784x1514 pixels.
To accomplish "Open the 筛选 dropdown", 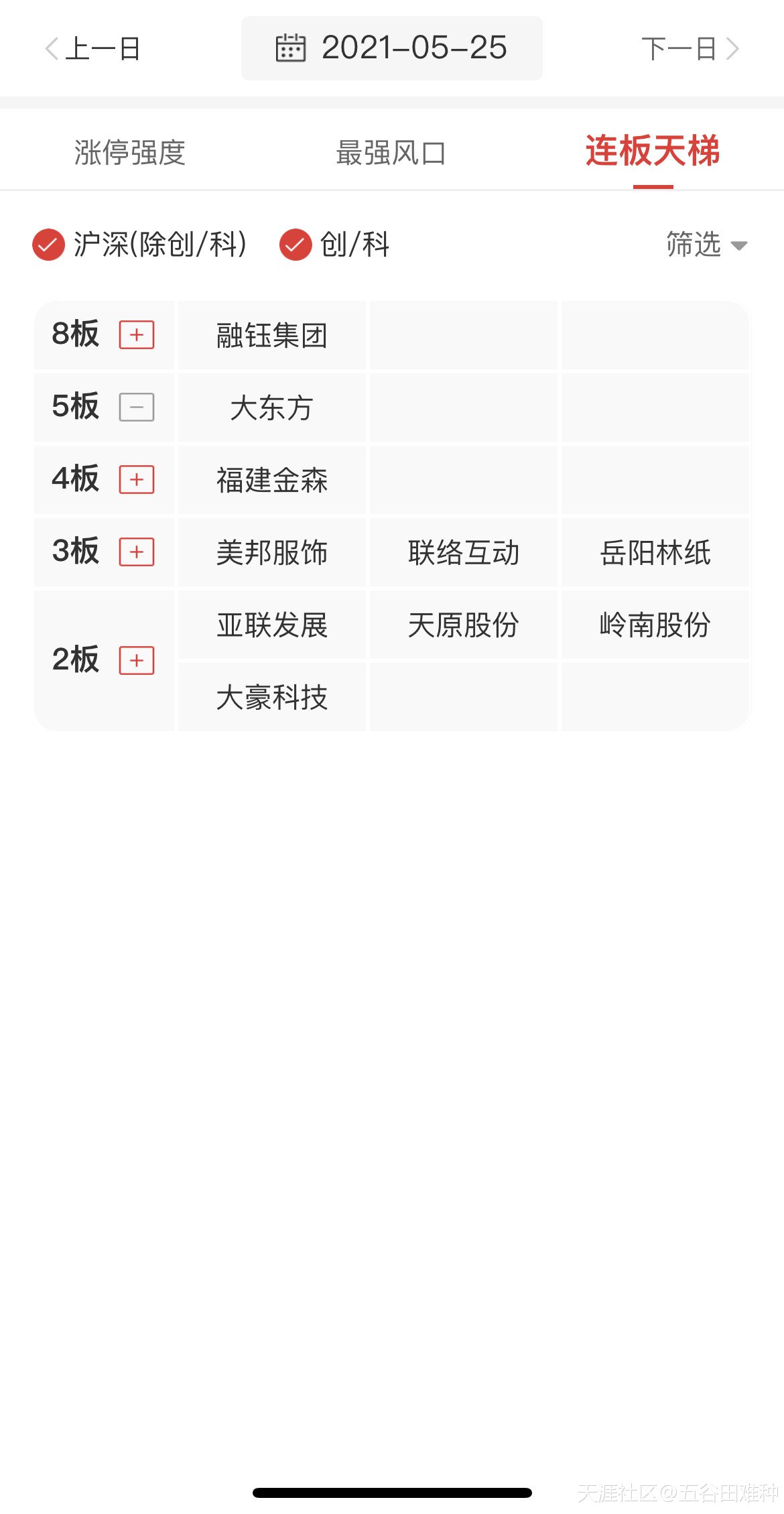I will tap(707, 245).
